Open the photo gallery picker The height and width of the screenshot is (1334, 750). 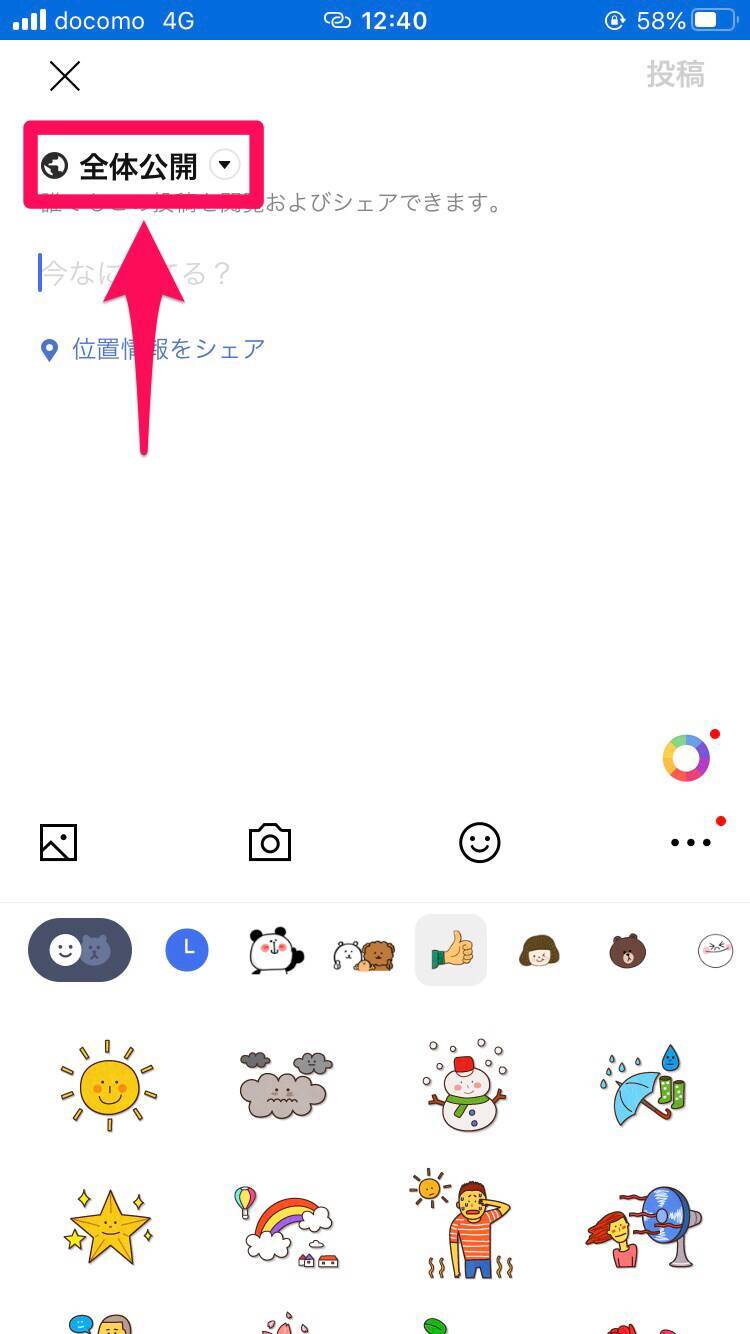pos(58,842)
